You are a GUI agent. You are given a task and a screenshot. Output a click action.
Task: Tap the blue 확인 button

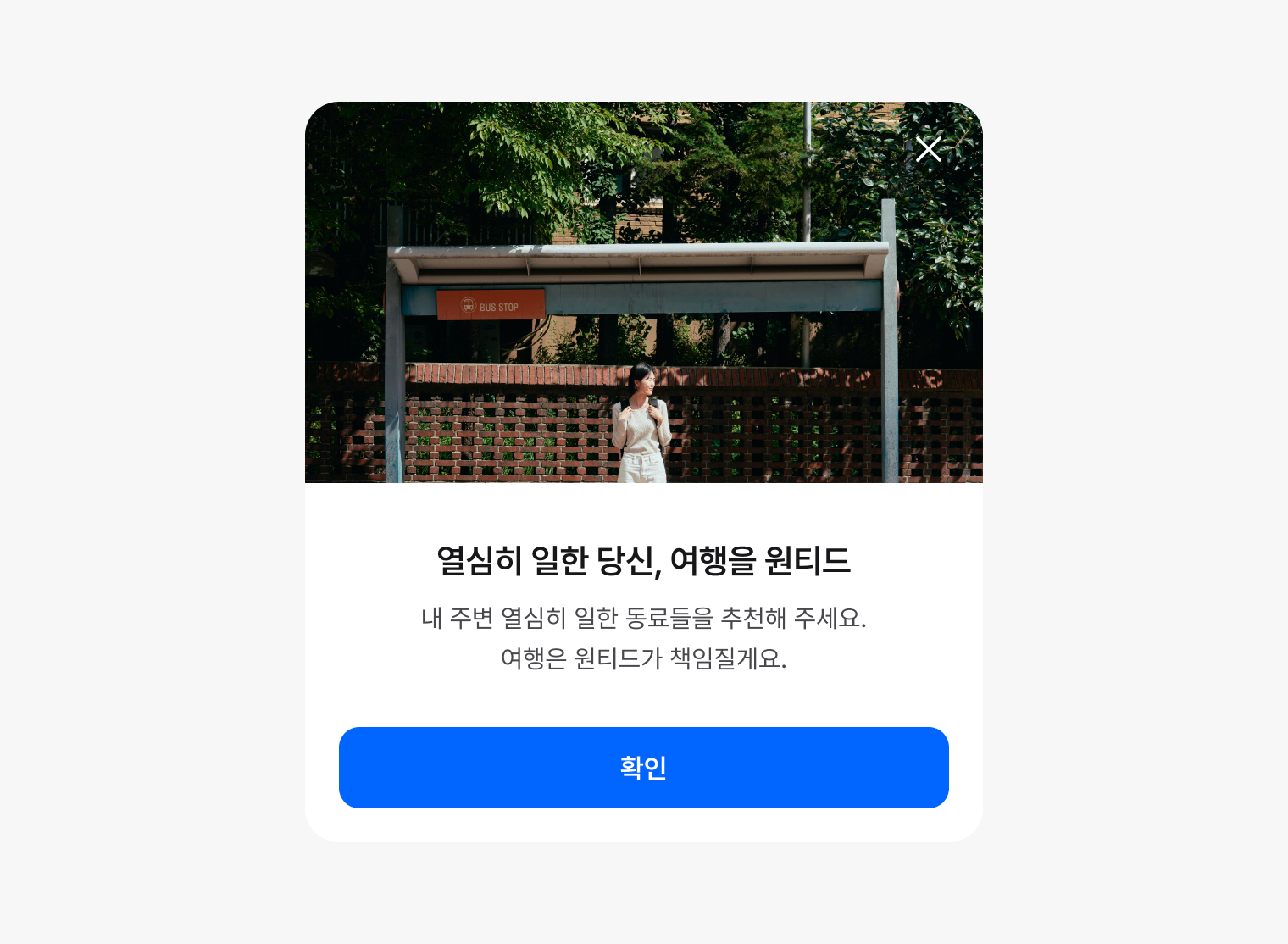[x=643, y=767]
